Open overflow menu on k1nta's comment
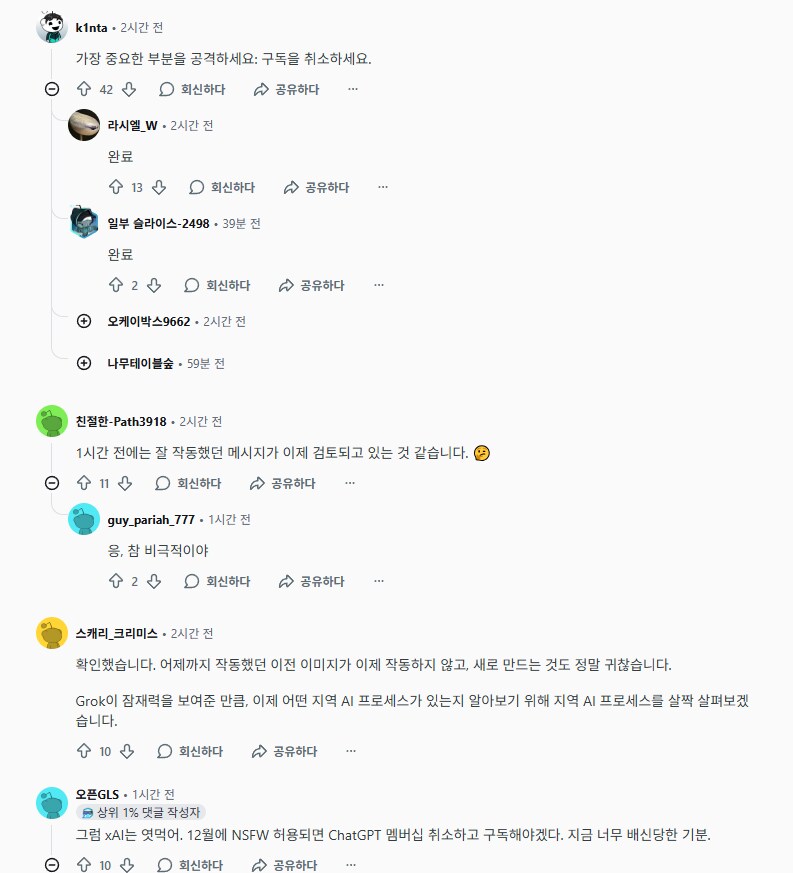Screen dimensions: 793x873 pyautogui.click(x=352, y=89)
